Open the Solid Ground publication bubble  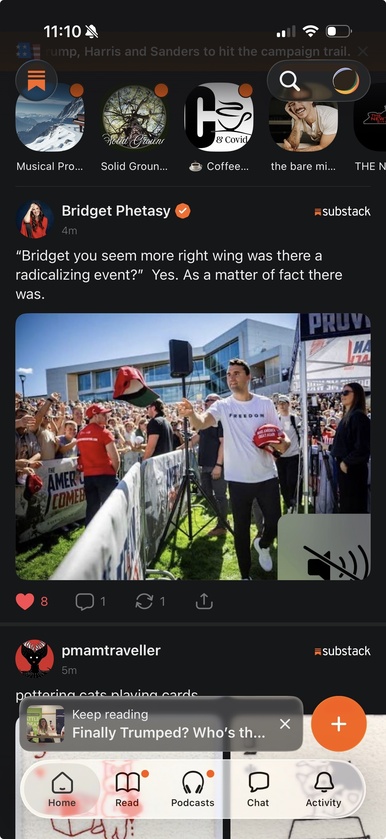click(134, 117)
